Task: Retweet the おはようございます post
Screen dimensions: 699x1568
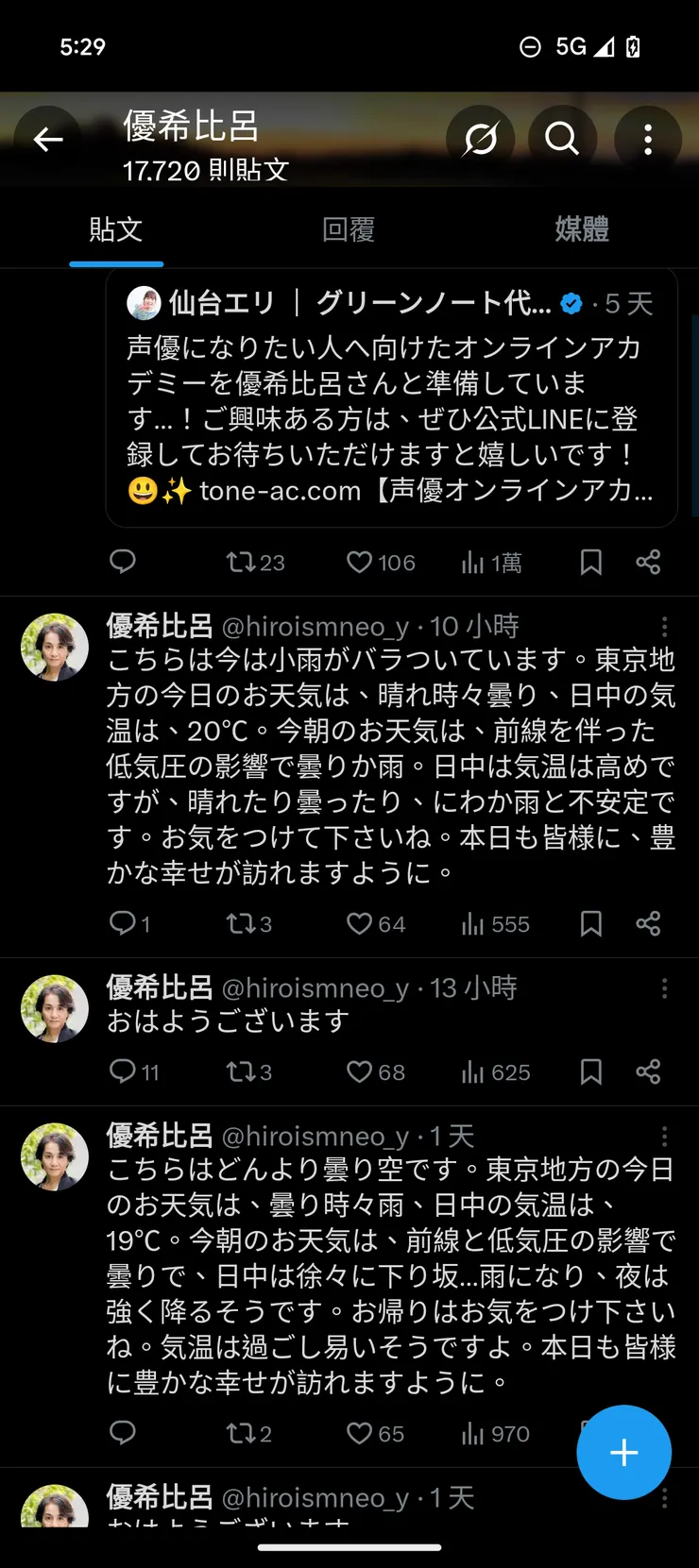Action: point(244,1071)
